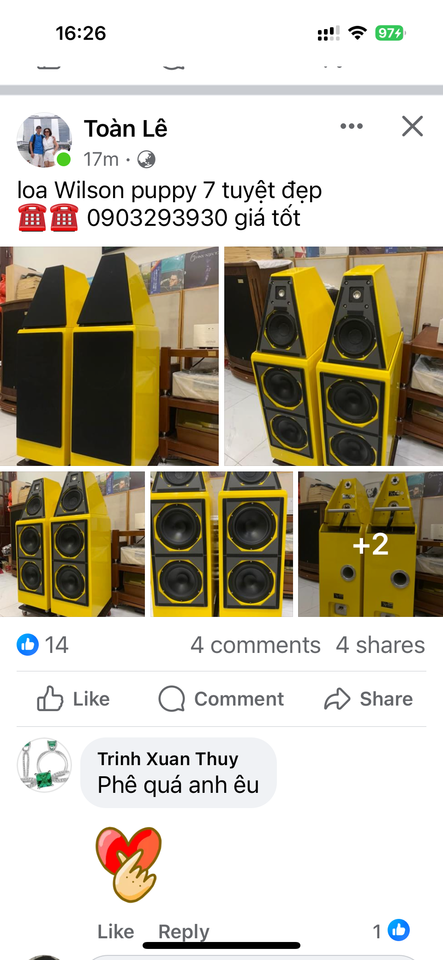Like Trinh Xuan Thuy's comment
The image size is (443, 960).
point(116,932)
